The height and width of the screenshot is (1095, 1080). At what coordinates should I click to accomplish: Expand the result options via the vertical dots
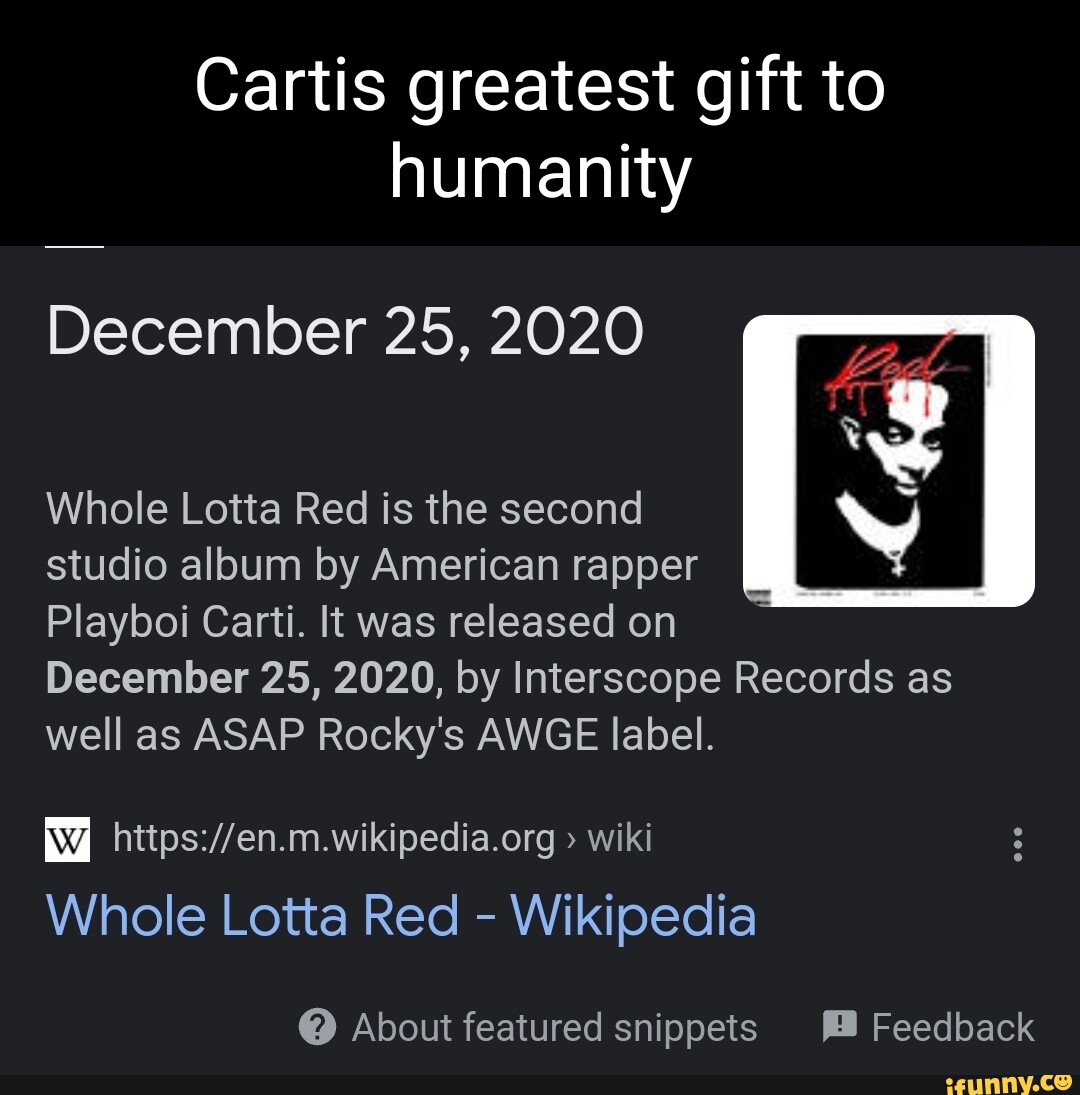[x=1017, y=845]
